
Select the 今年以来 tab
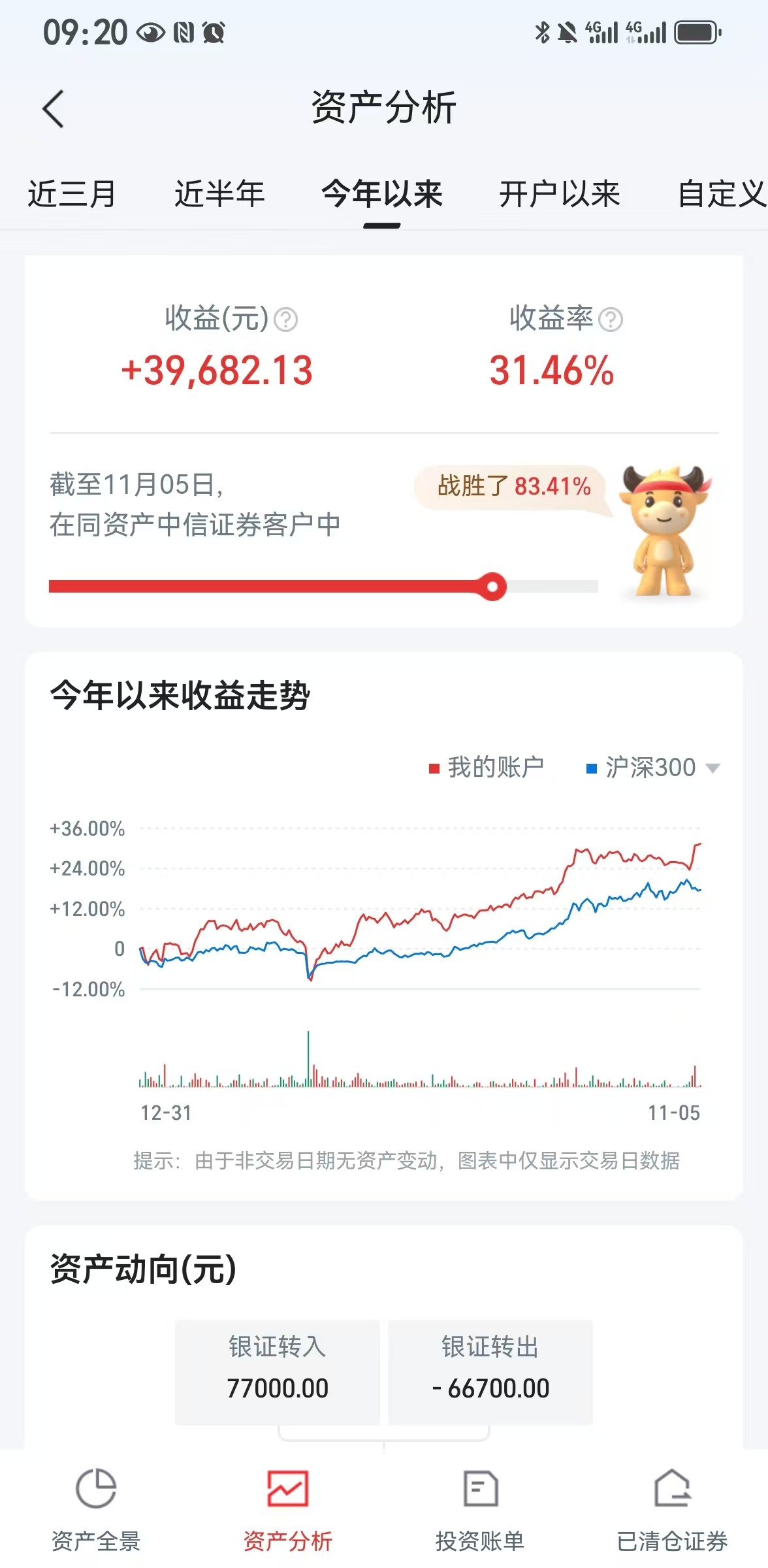[x=382, y=194]
